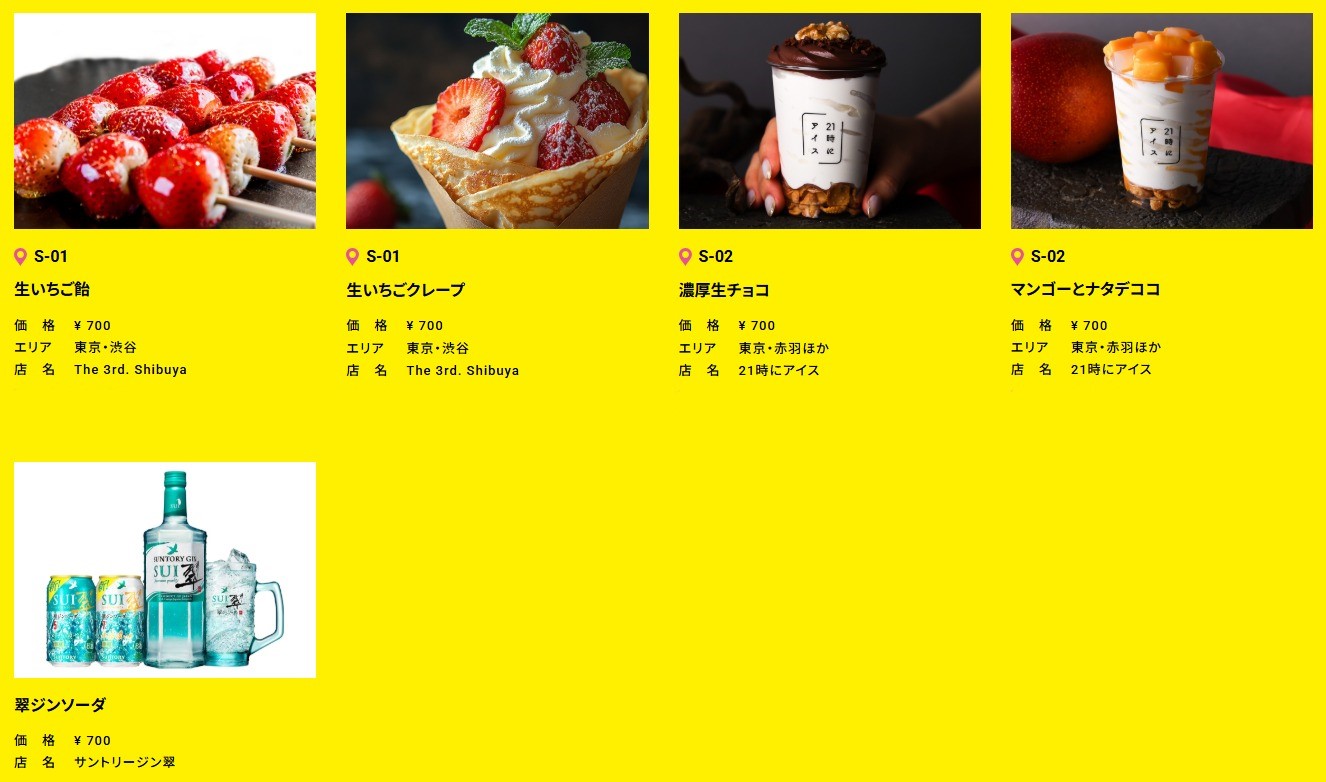View the 濃厚生チョコ ice cream card
Screen dimensions: 1326x782
click(829, 121)
